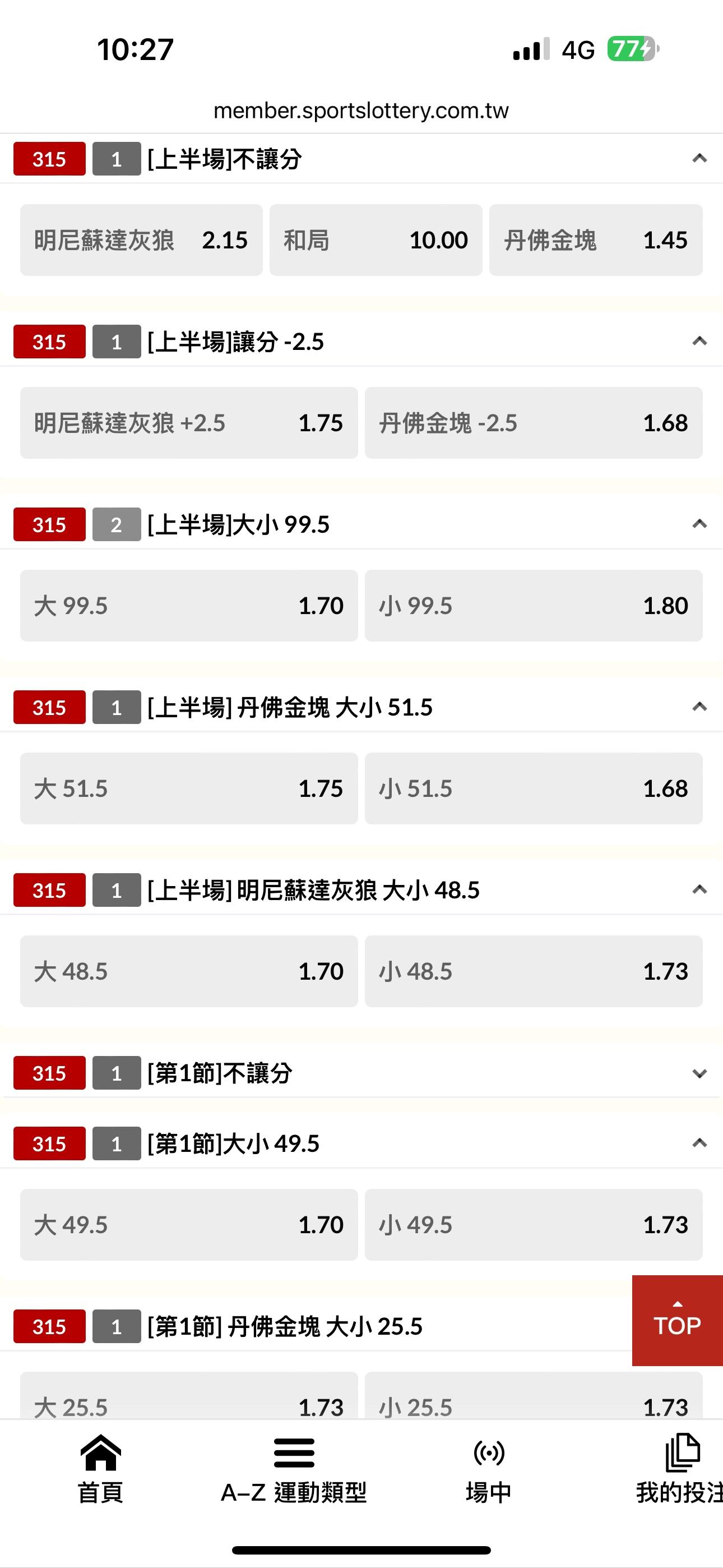Select 大 51.5 odds 1.75
Viewport: 723px width, 1568px height.
(x=189, y=788)
